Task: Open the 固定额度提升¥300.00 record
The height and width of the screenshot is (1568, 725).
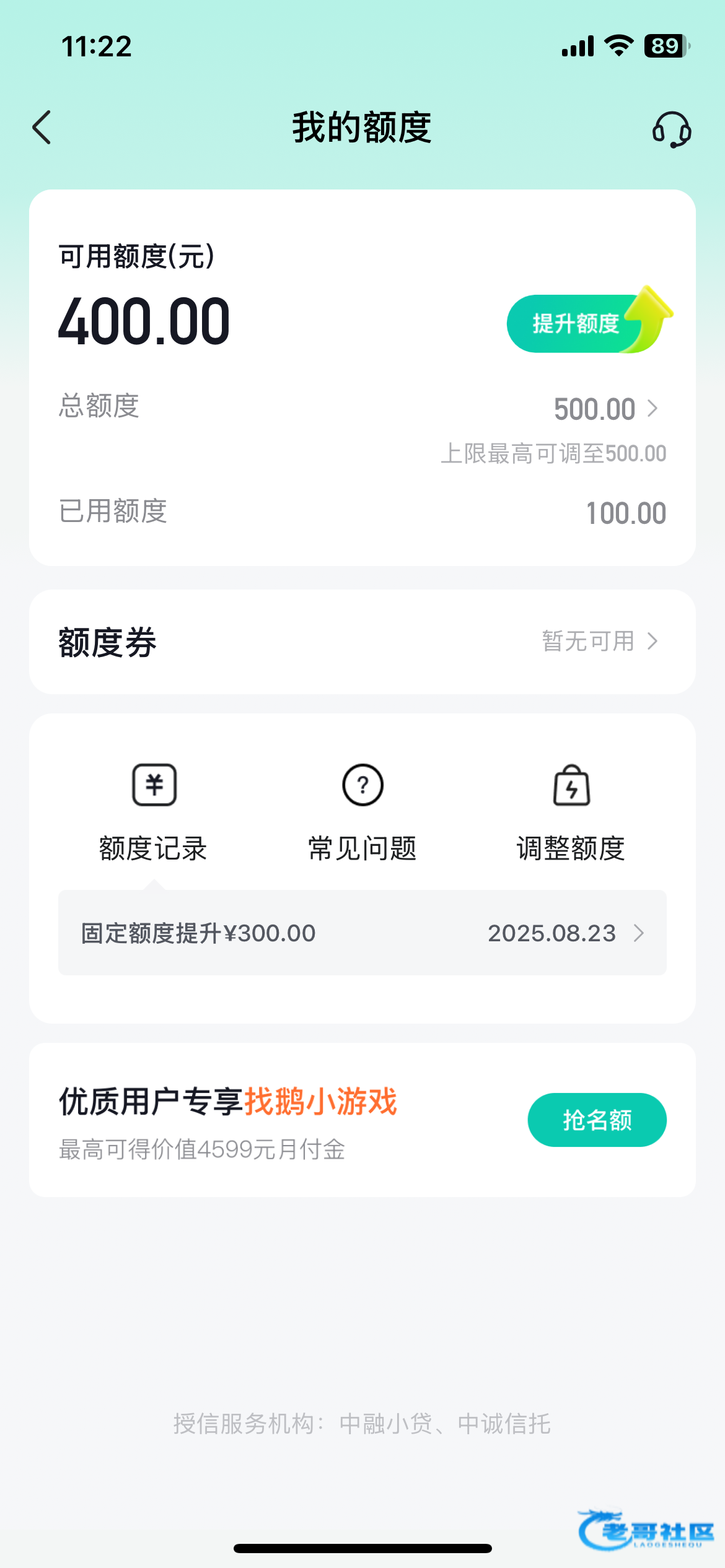Action: [362, 933]
